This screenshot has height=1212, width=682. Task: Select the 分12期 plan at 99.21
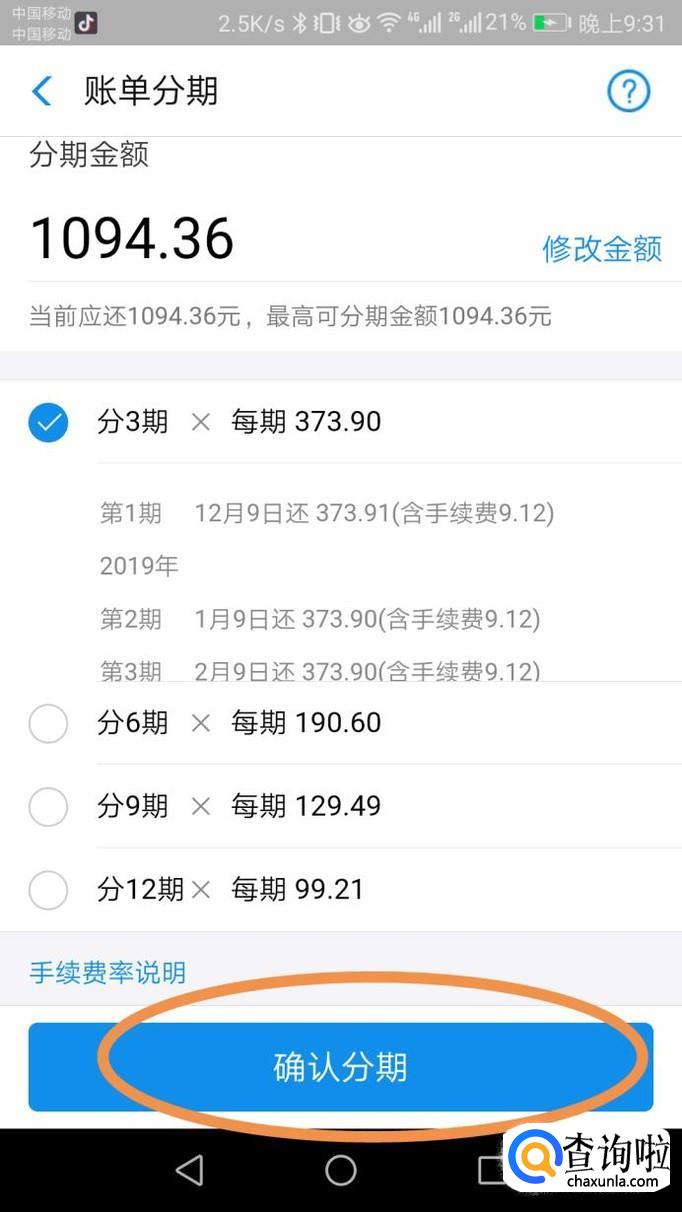(48, 889)
